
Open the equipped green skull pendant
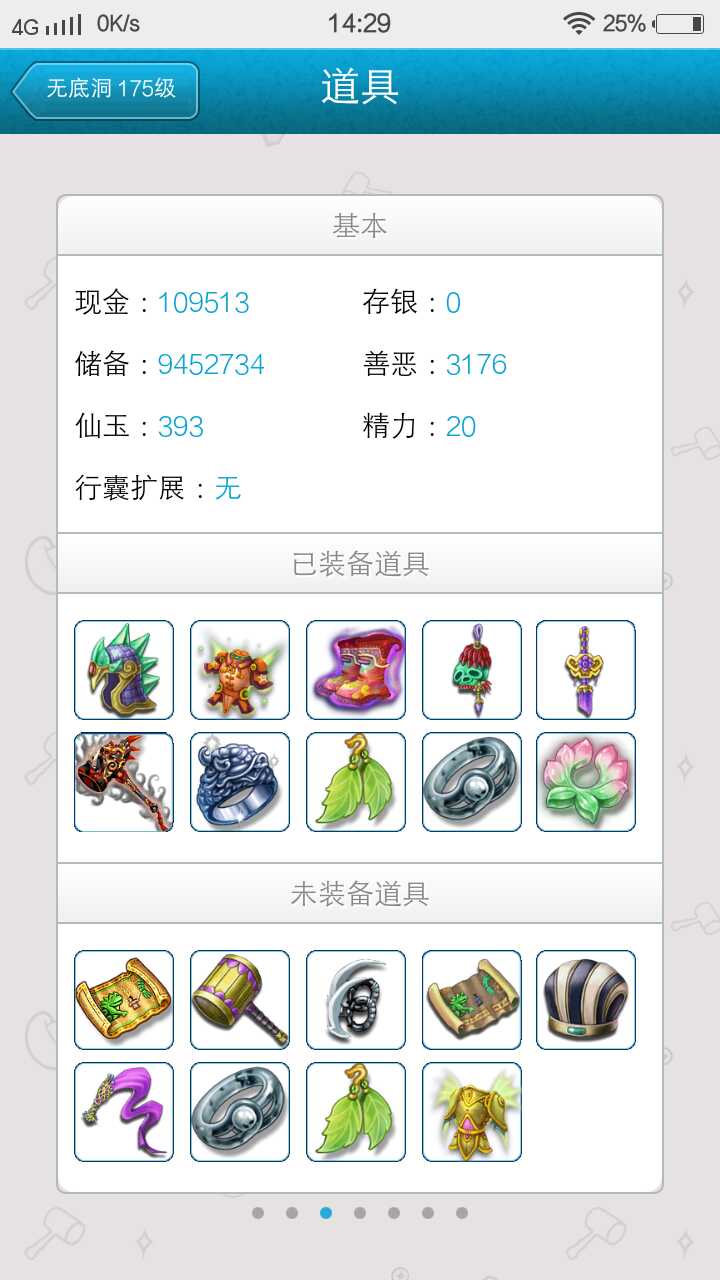click(x=472, y=670)
